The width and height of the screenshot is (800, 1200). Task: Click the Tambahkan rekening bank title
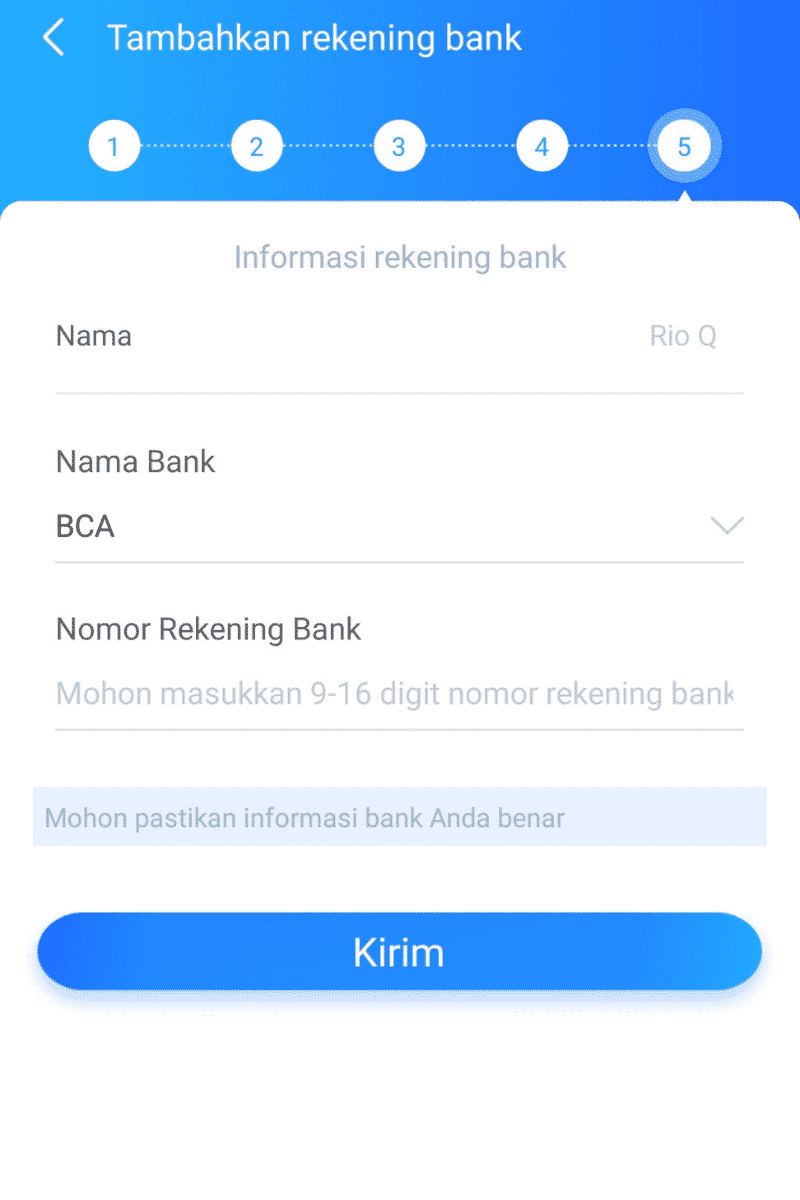point(316,38)
